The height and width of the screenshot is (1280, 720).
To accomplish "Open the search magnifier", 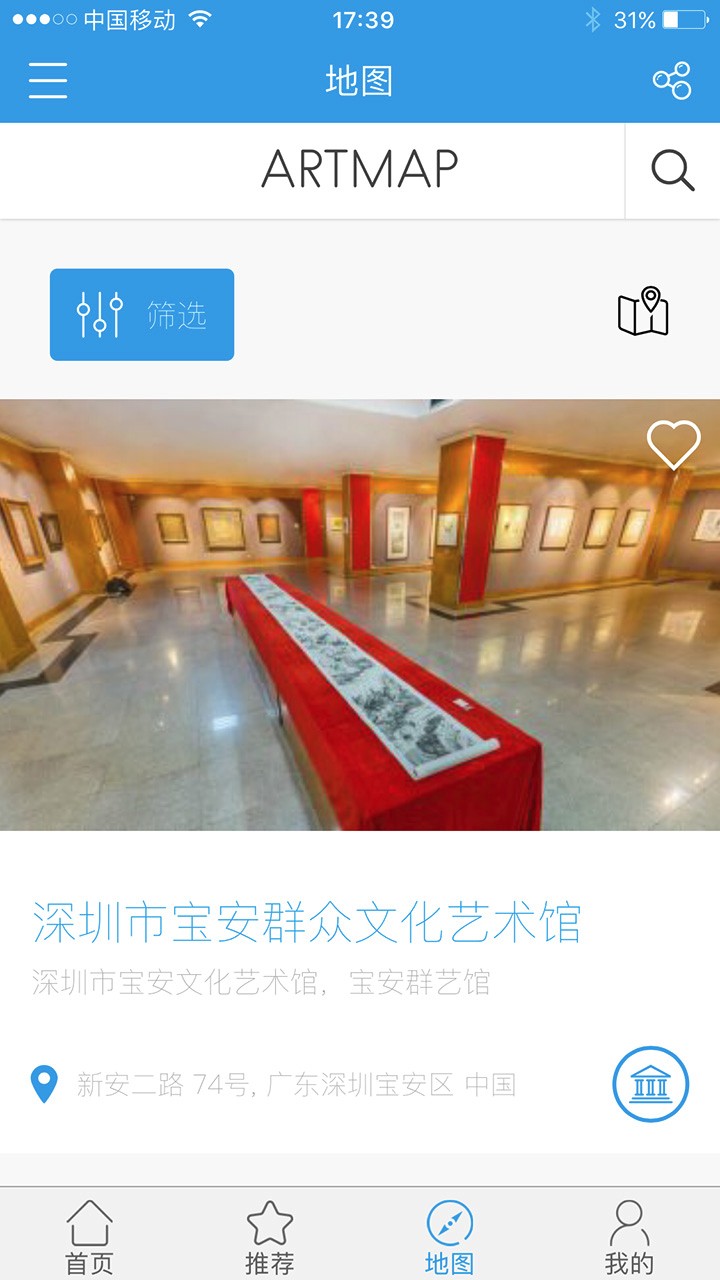I will click(672, 170).
